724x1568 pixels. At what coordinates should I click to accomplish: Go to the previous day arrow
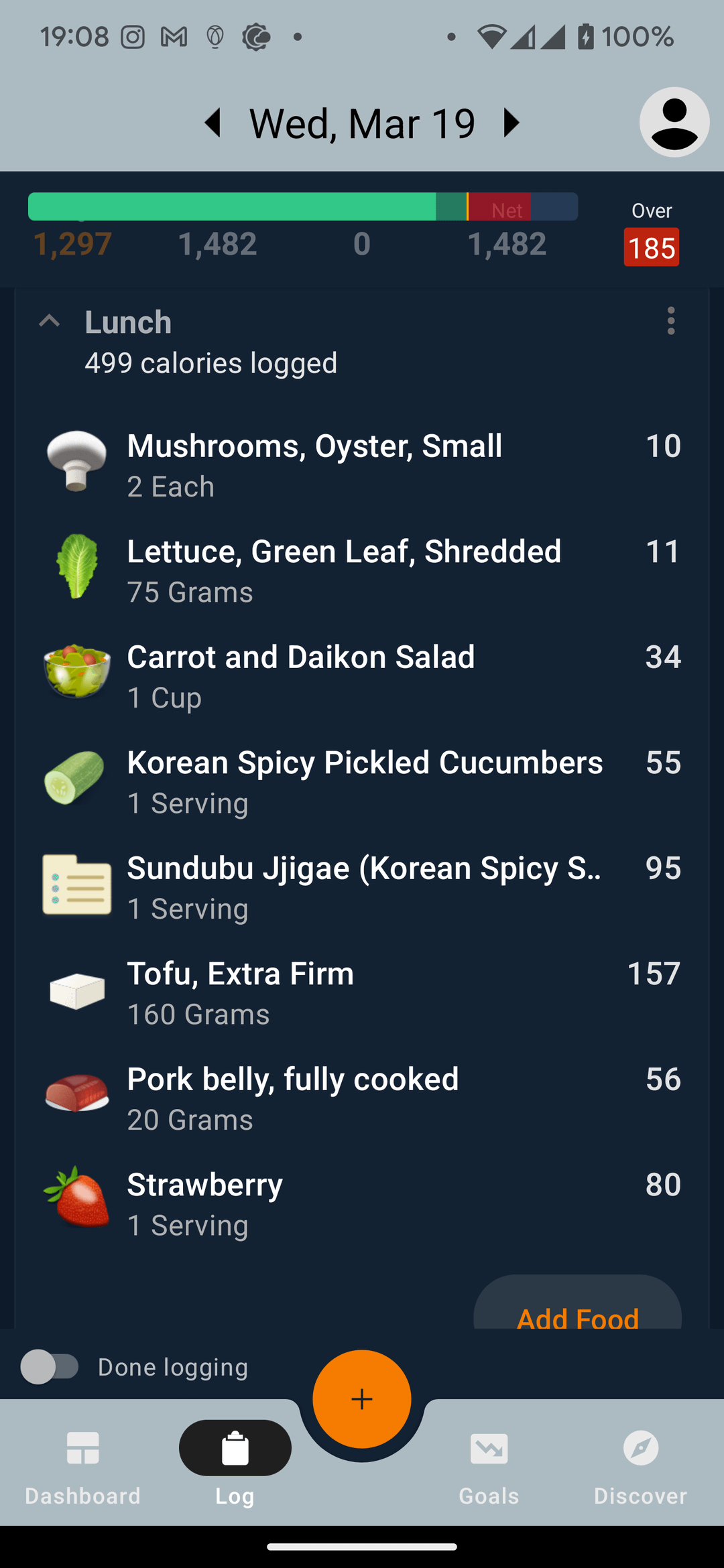(x=213, y=123)
